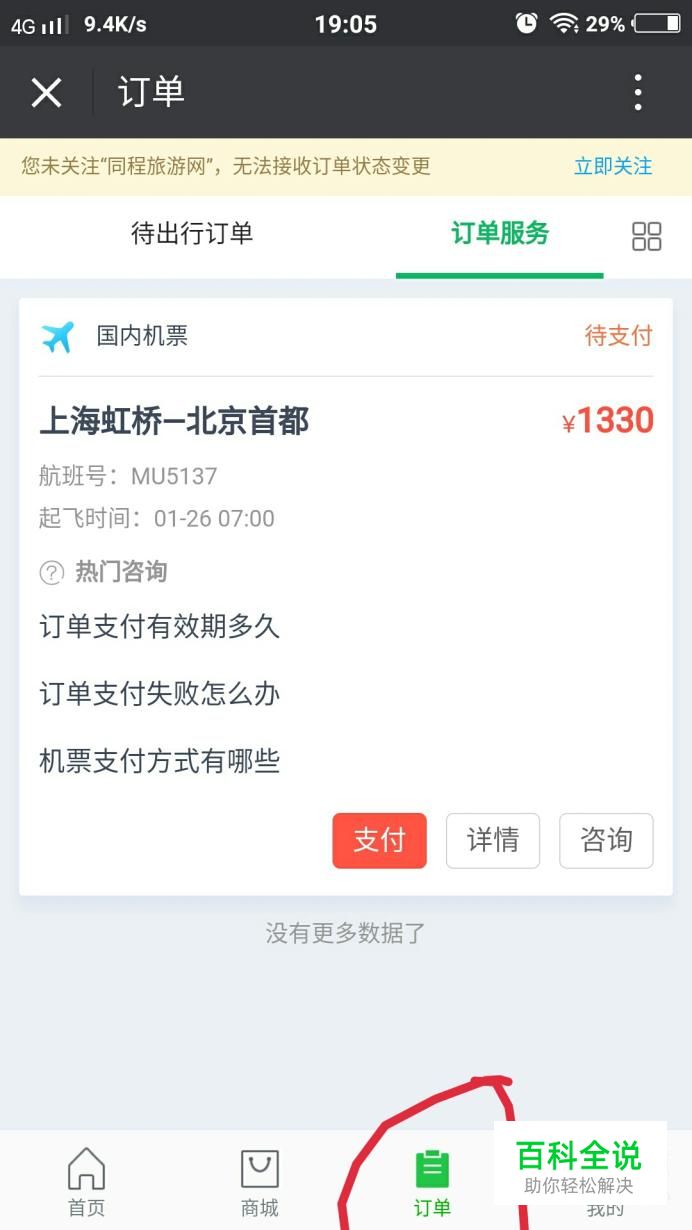Follow 同程旅游网 via 立即关注

click(612, 166)
